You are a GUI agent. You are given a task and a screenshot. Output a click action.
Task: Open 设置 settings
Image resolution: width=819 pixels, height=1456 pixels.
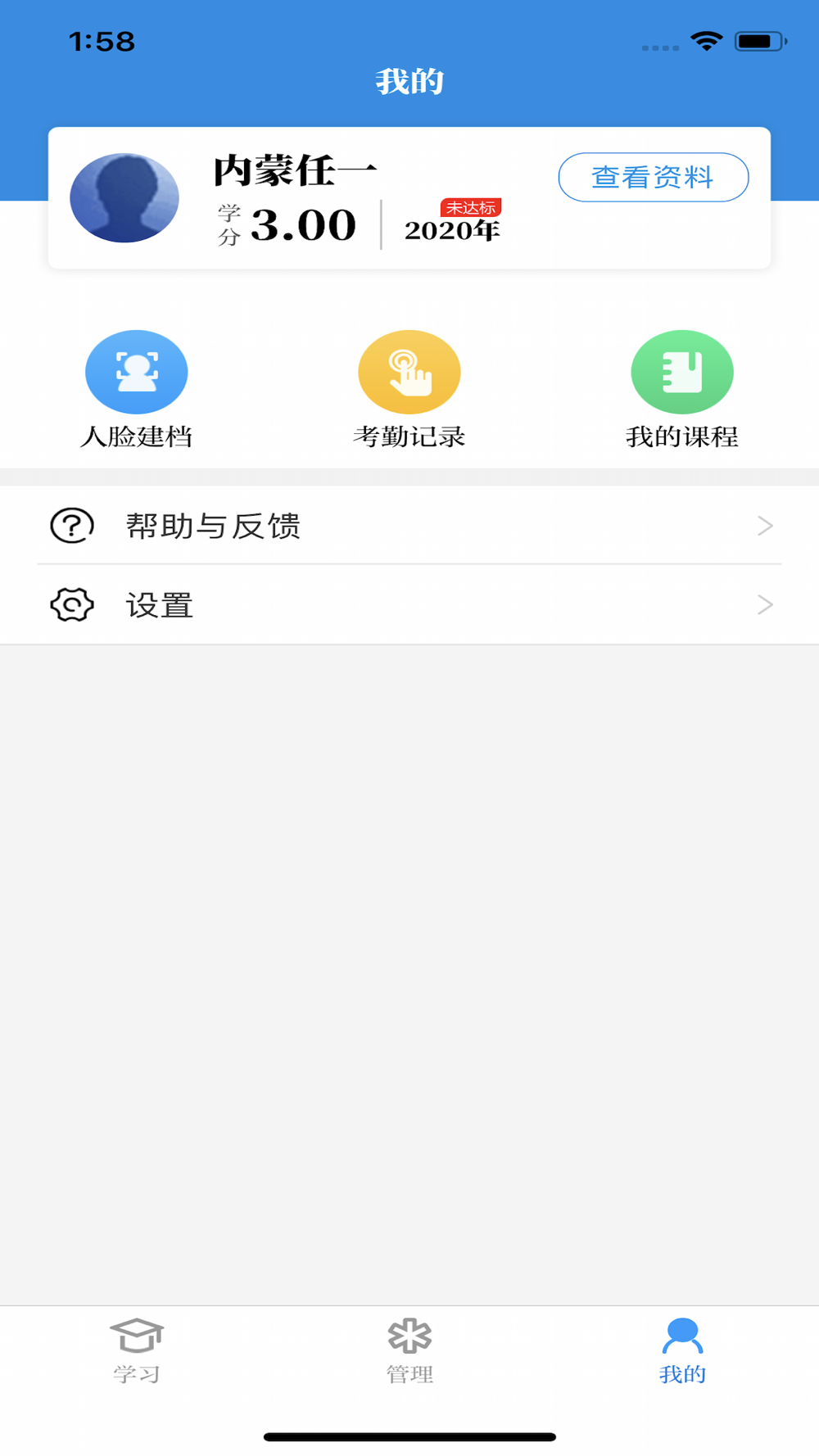409,604
